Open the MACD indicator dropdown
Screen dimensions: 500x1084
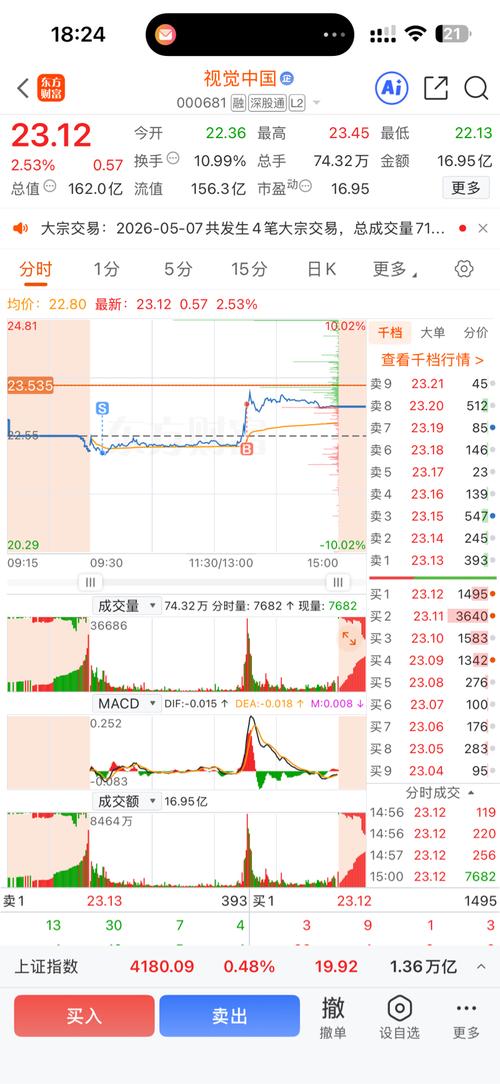point(127,704)
